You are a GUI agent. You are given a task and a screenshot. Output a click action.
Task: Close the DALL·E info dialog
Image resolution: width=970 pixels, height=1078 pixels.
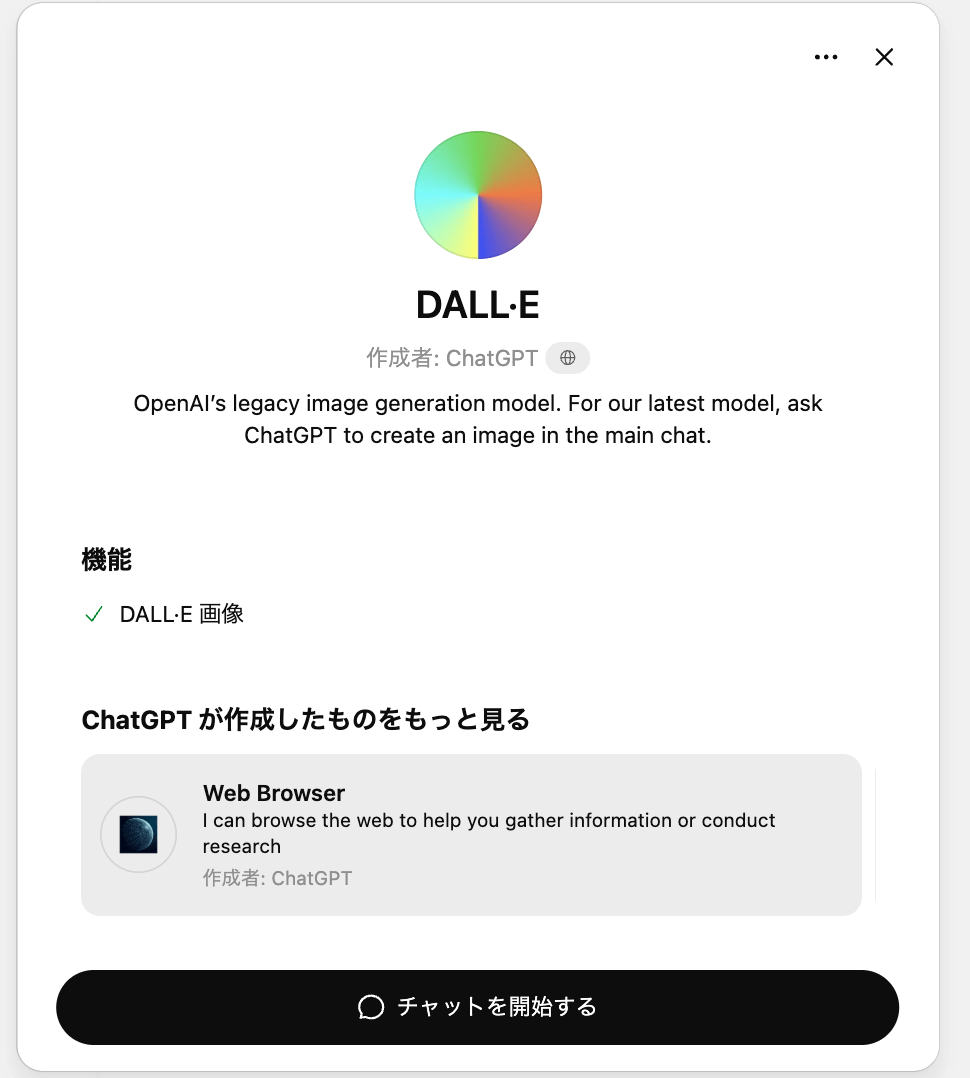point(884,57)
